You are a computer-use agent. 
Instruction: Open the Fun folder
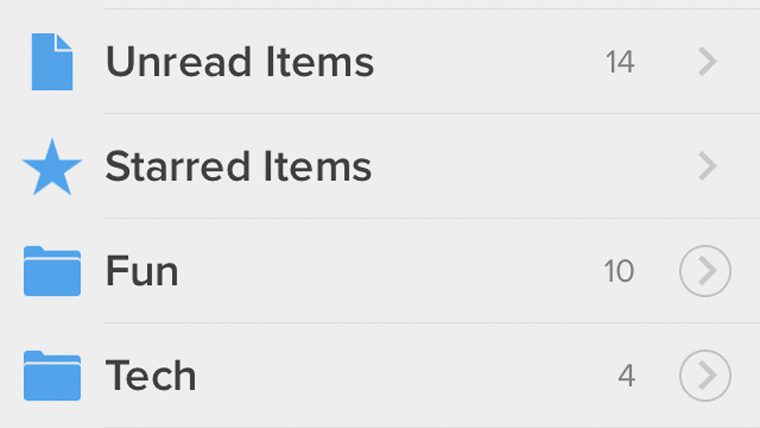coord(142,271)
